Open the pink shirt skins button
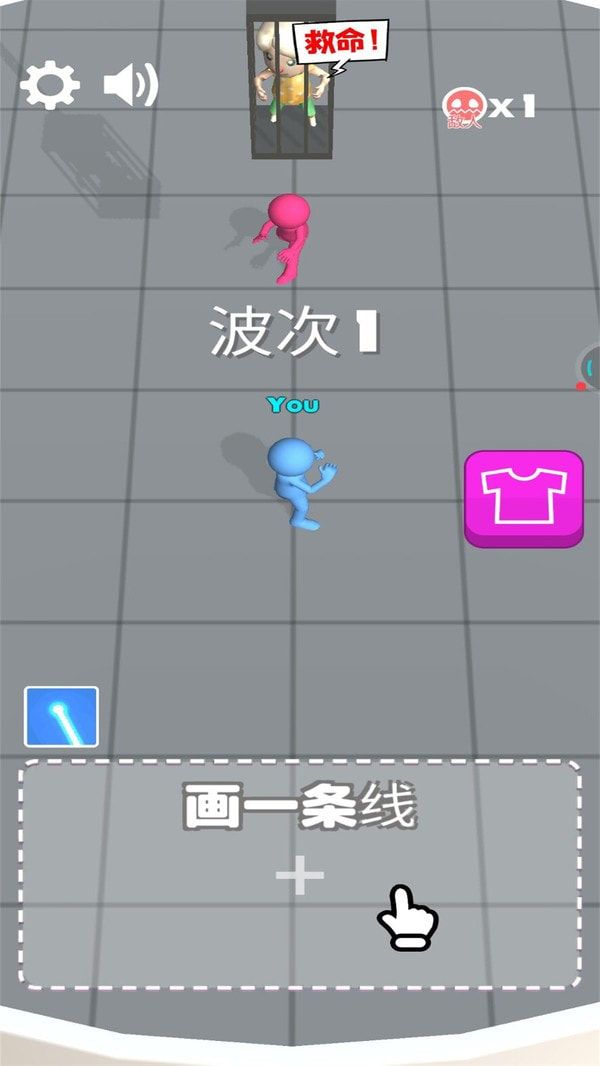The height and width of the screenshot is (1066, 600). coord(523,498)
